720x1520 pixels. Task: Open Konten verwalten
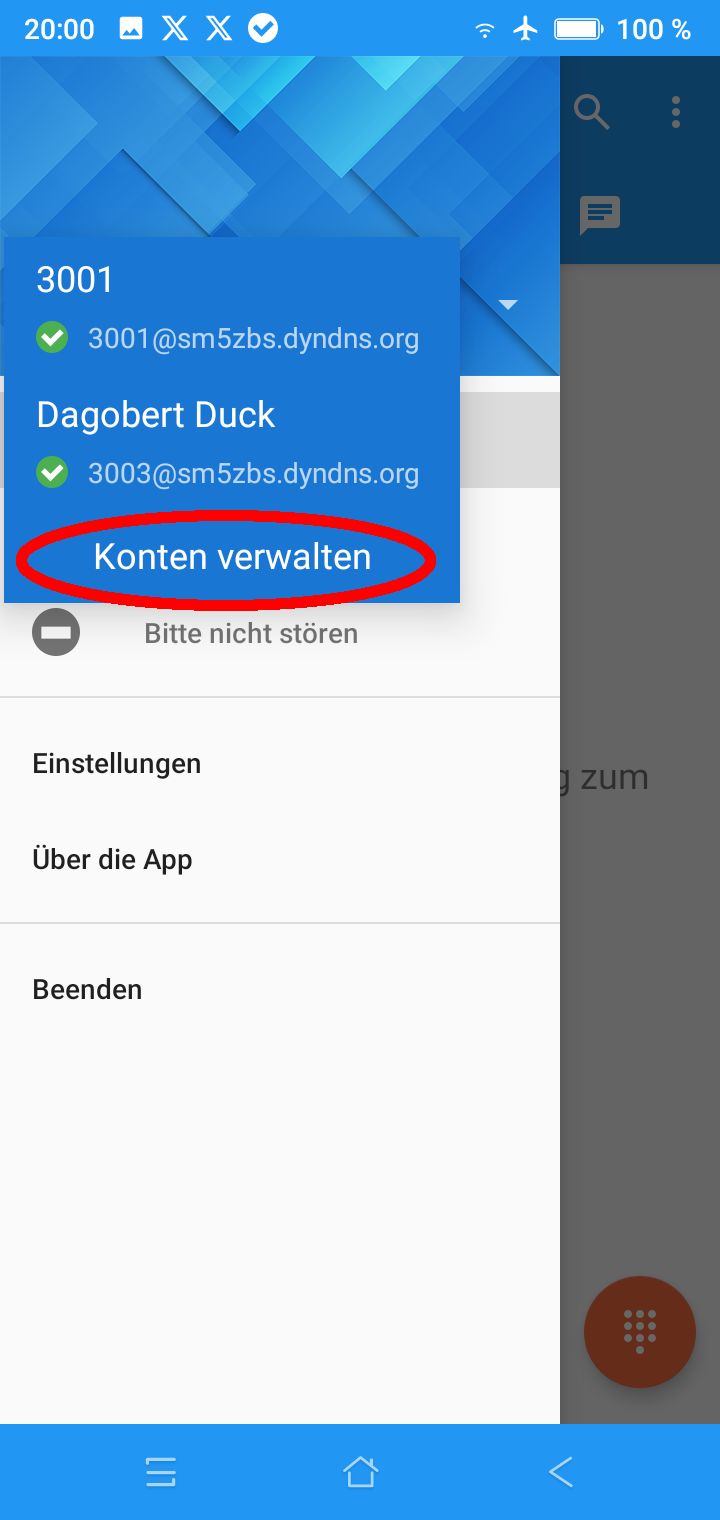point(232,557)
